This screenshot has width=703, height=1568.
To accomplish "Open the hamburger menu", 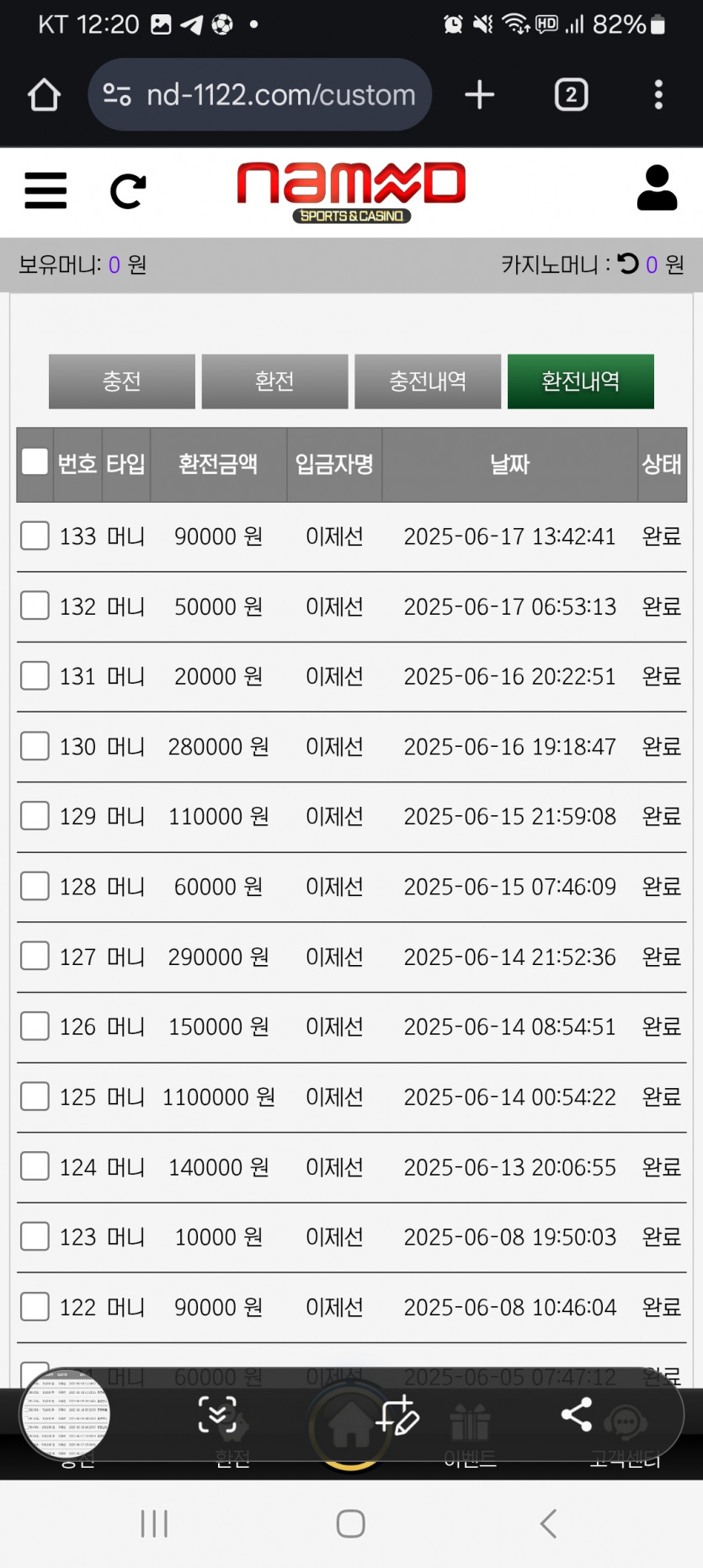I will point(45,190).
